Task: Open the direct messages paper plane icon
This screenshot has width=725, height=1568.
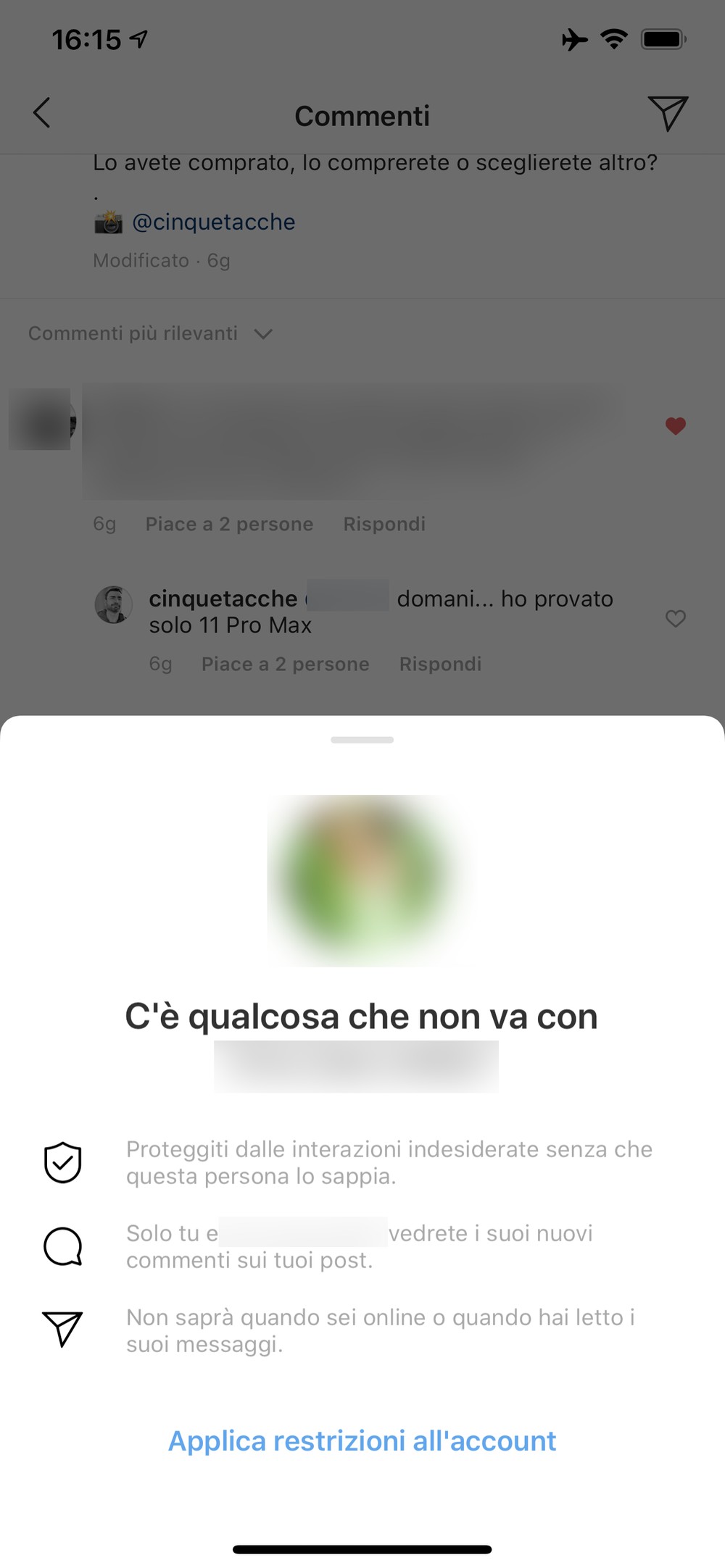Action: (668, 113)
